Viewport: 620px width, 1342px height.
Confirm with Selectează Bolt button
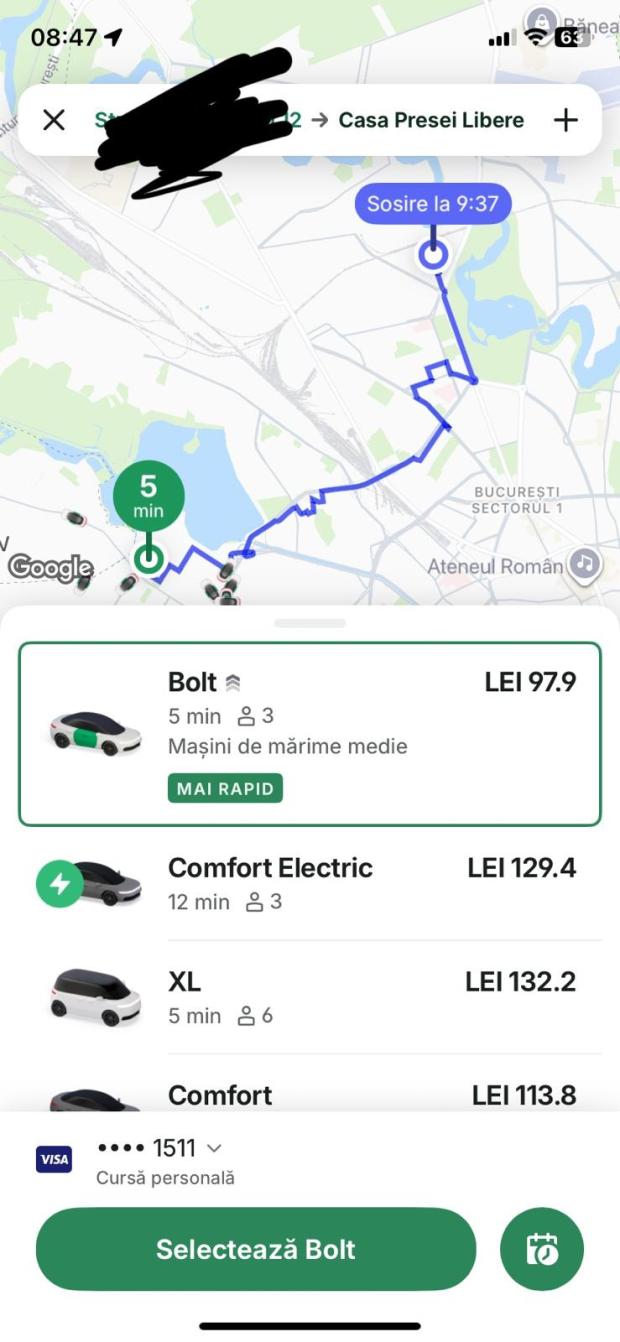click(x=256, y=1249)
